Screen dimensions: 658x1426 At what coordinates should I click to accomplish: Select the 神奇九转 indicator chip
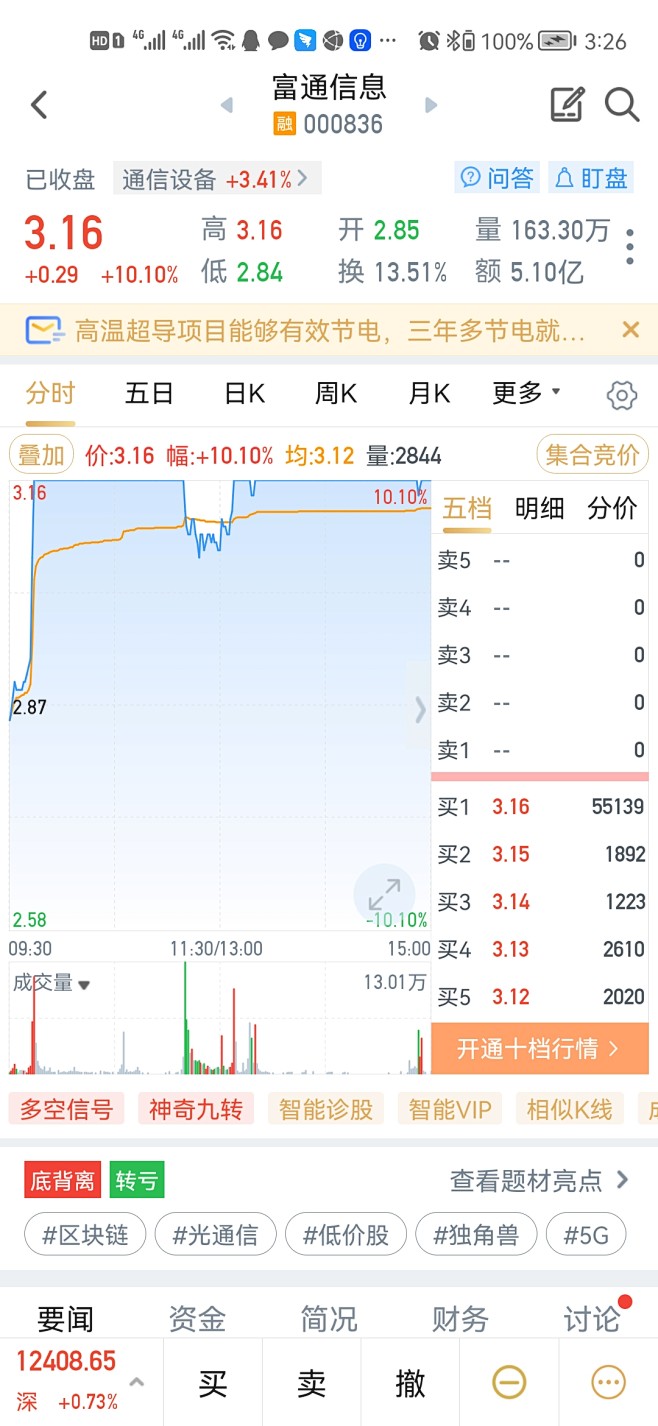(196, 1109)
